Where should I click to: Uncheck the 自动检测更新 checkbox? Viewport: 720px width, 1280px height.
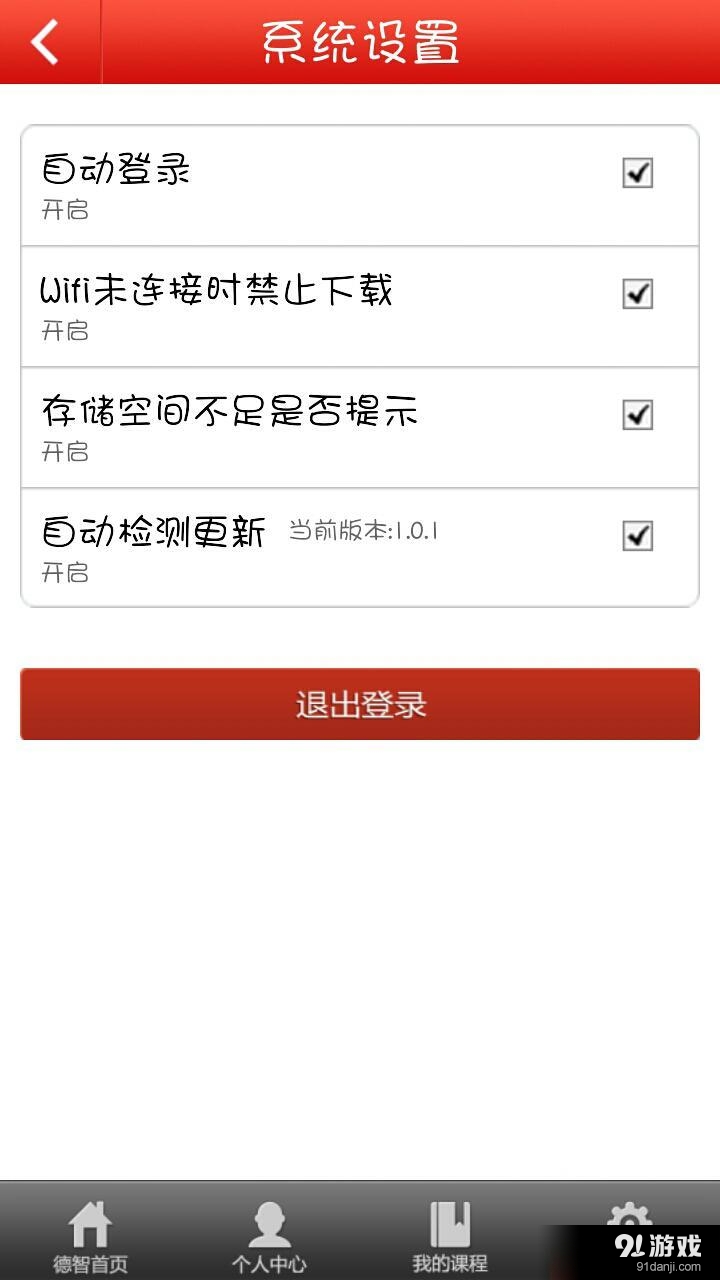coord(637,536)
